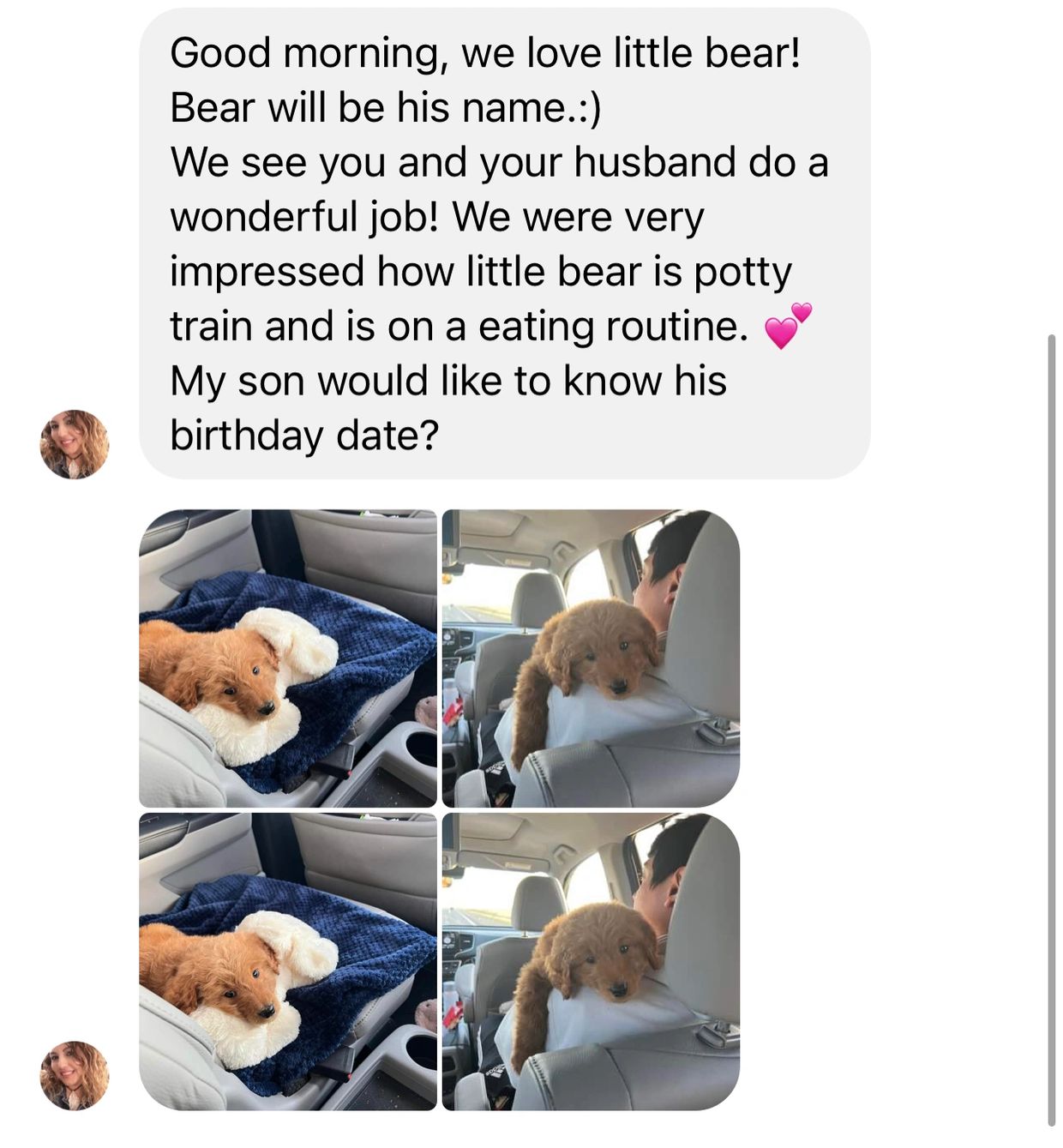Screen dimensions: 1063x1148
Task: Open the lower photo of puppy on shoulder
Action: 591,962
